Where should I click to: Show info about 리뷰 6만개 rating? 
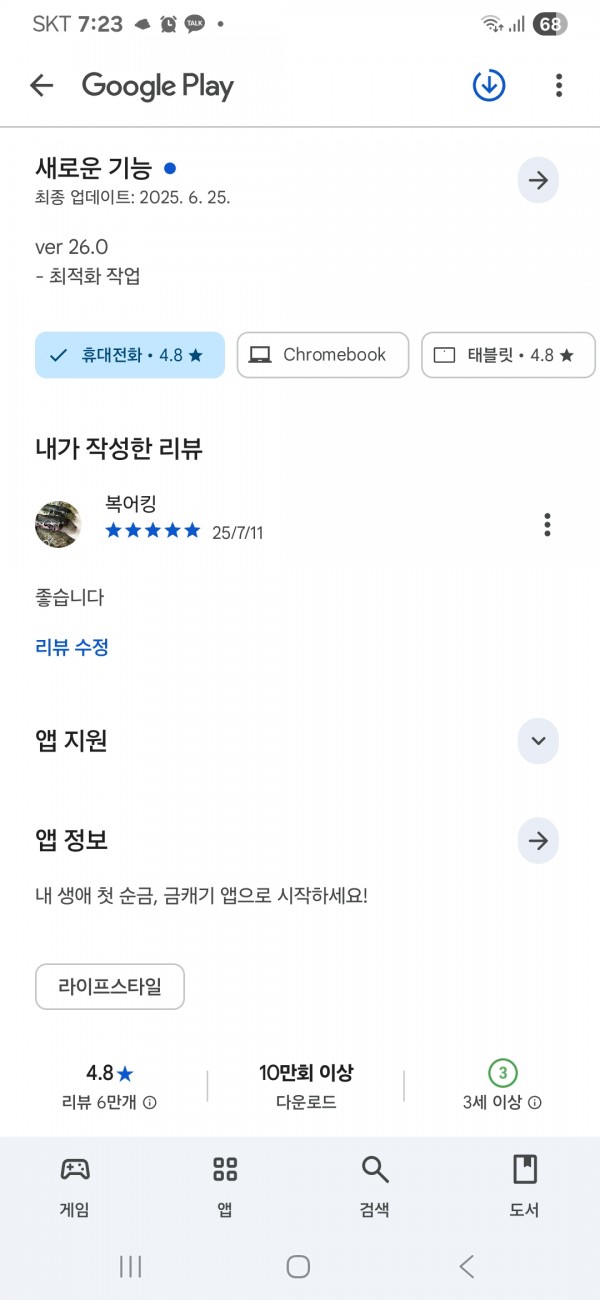coord(150,1103)
